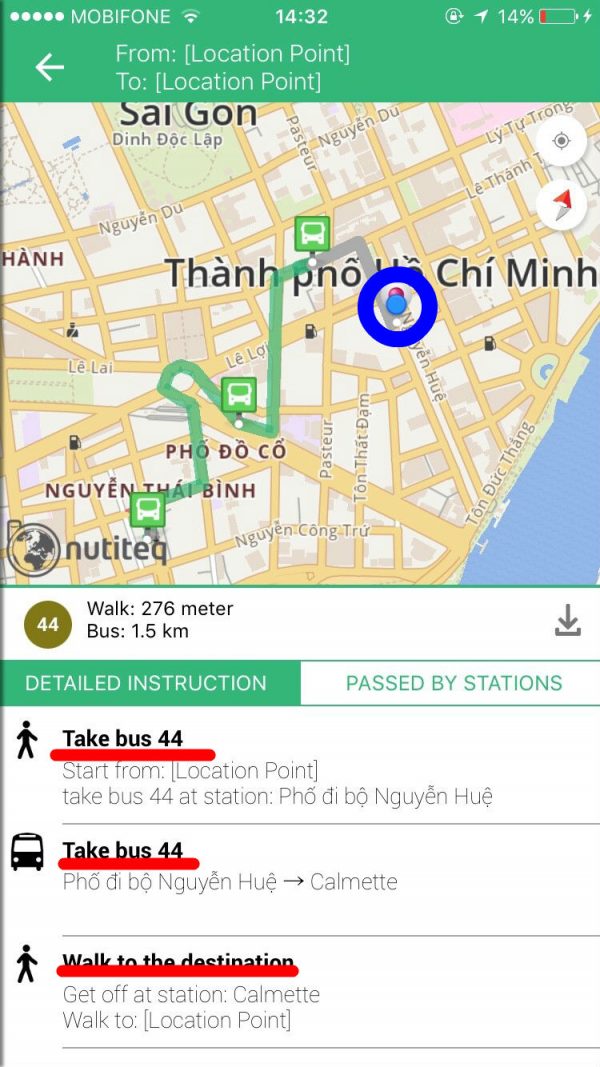
Task: Tap the bus stop marker near Pasteur
Action: pos(312,235)
